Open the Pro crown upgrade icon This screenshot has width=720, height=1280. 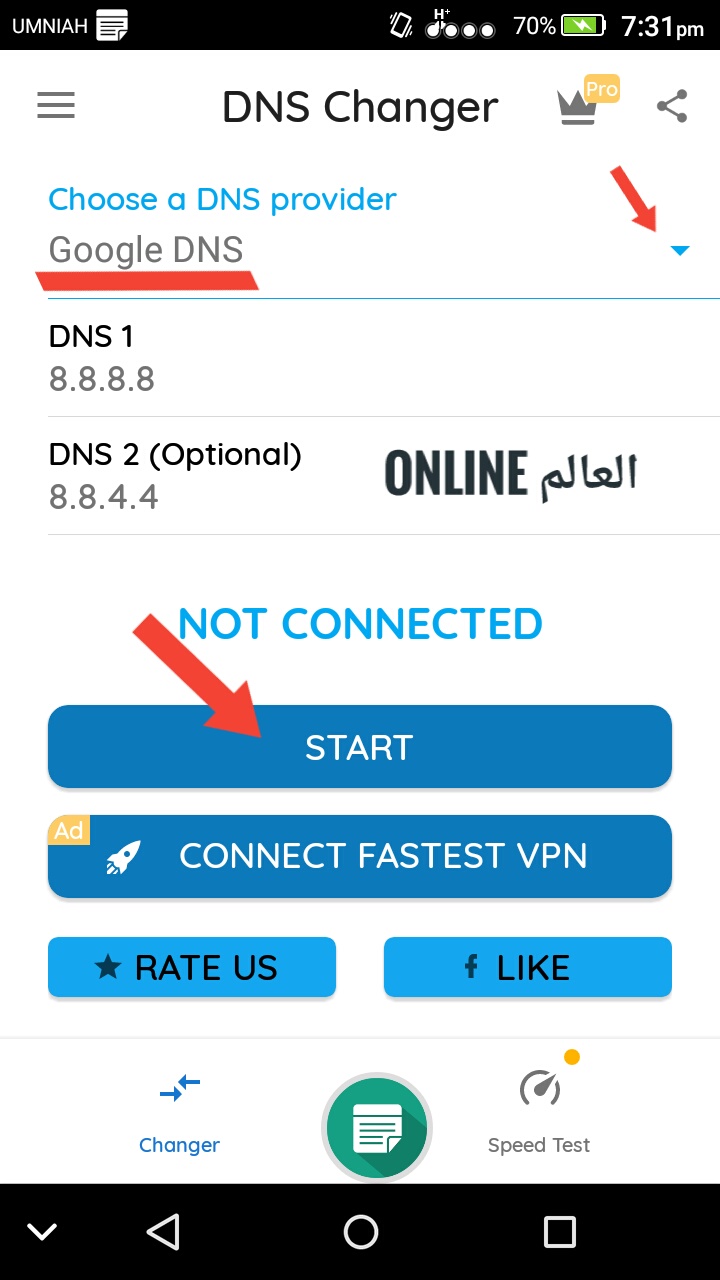pyautogui.click(x=587, y=102)
